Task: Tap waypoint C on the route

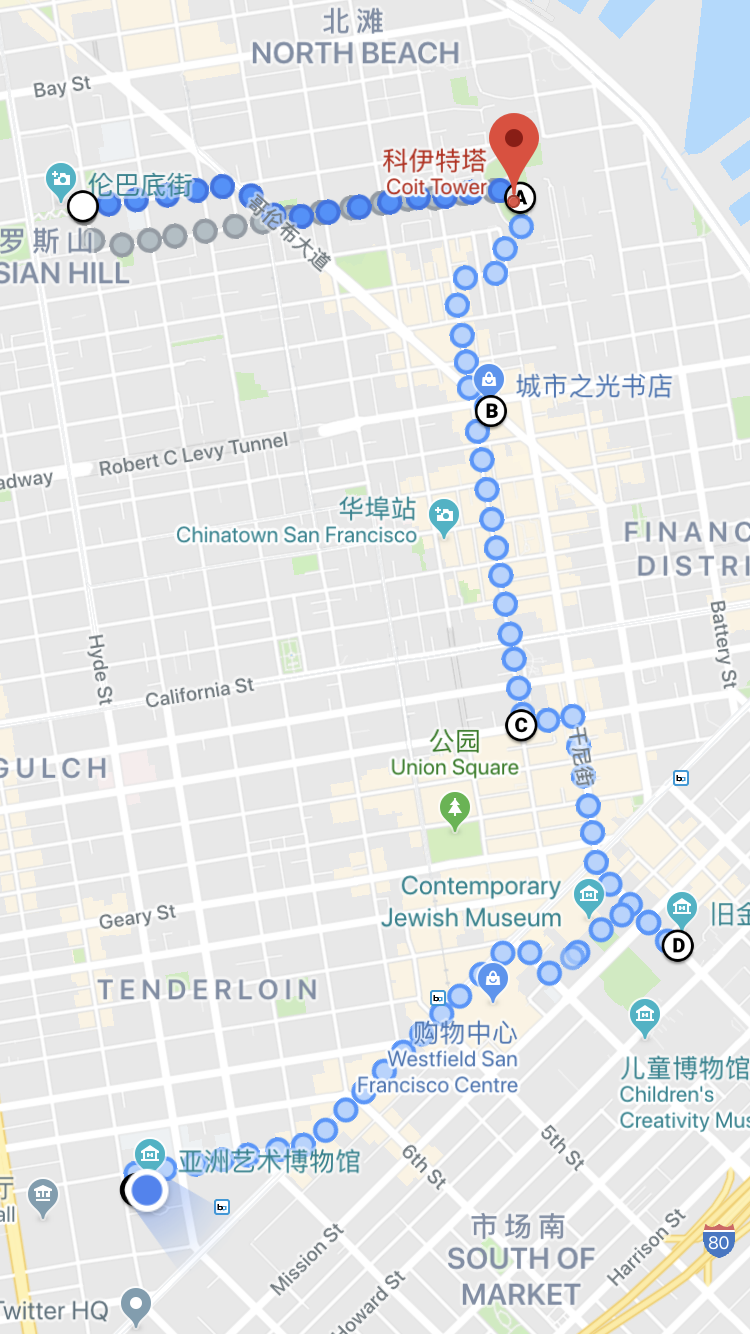Action: point(521,725)
